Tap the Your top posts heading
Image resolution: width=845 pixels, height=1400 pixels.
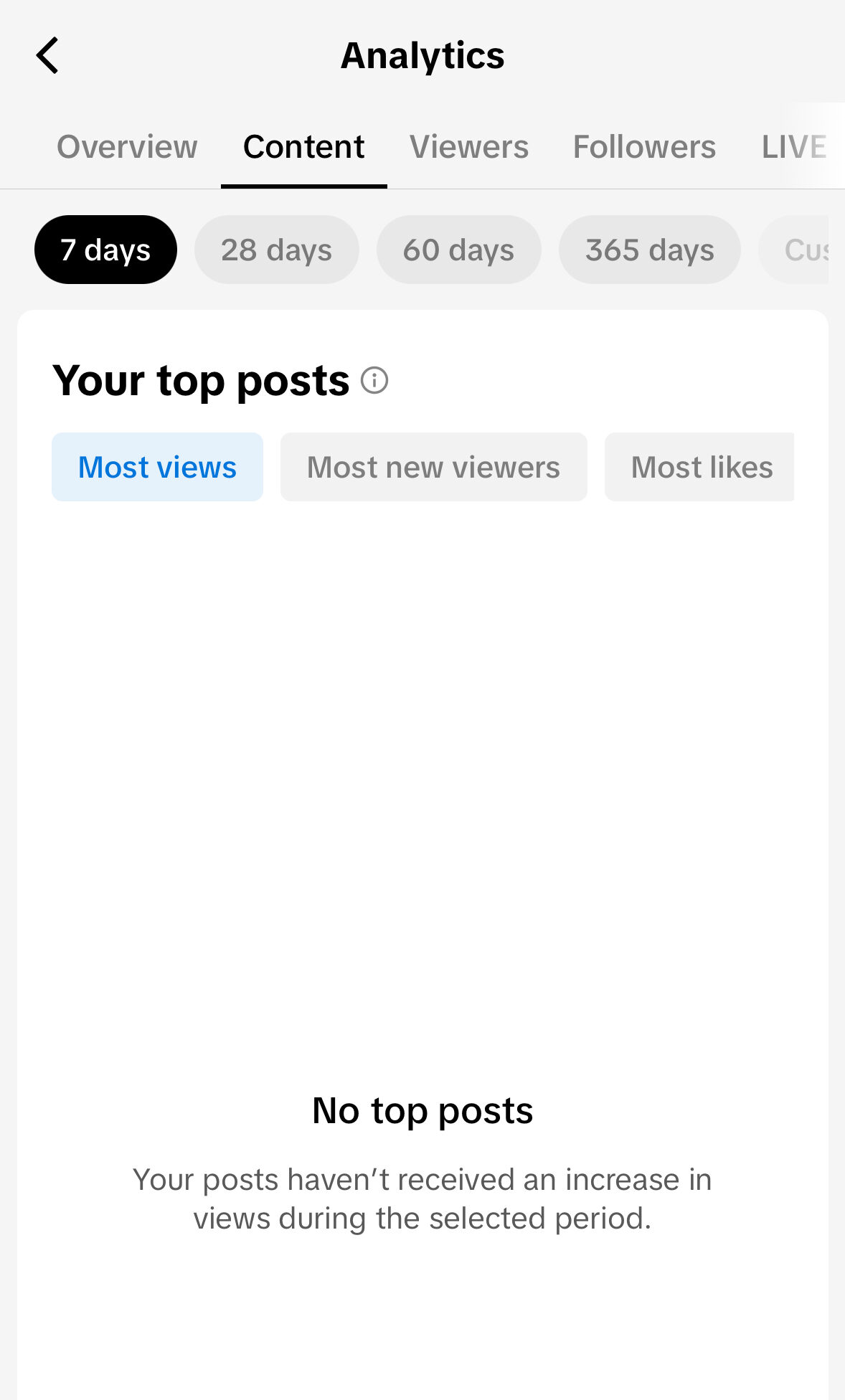[x=201, y=380]
